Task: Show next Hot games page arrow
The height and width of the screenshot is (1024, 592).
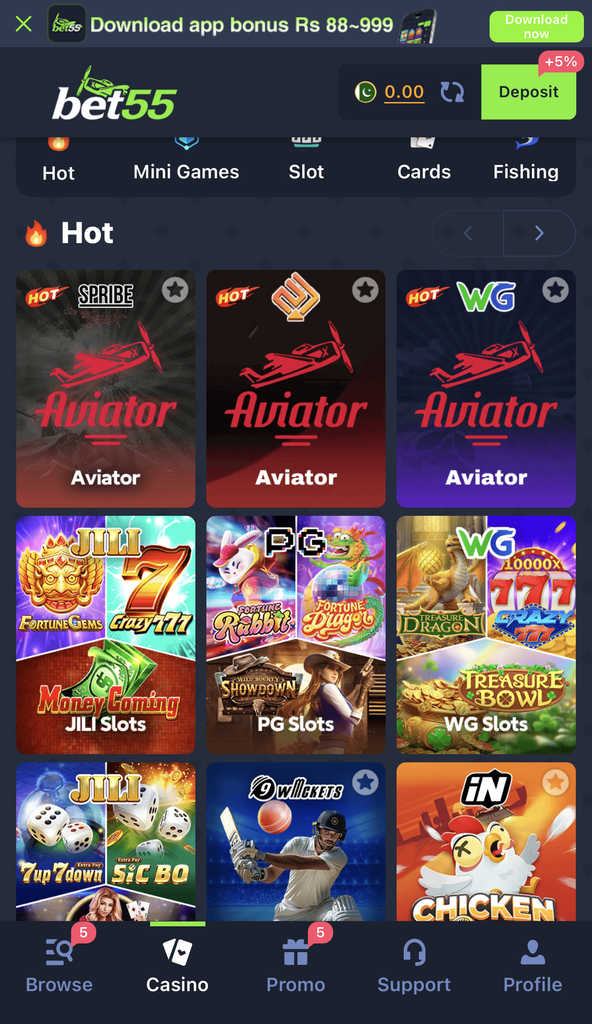Action: point(539,233)
